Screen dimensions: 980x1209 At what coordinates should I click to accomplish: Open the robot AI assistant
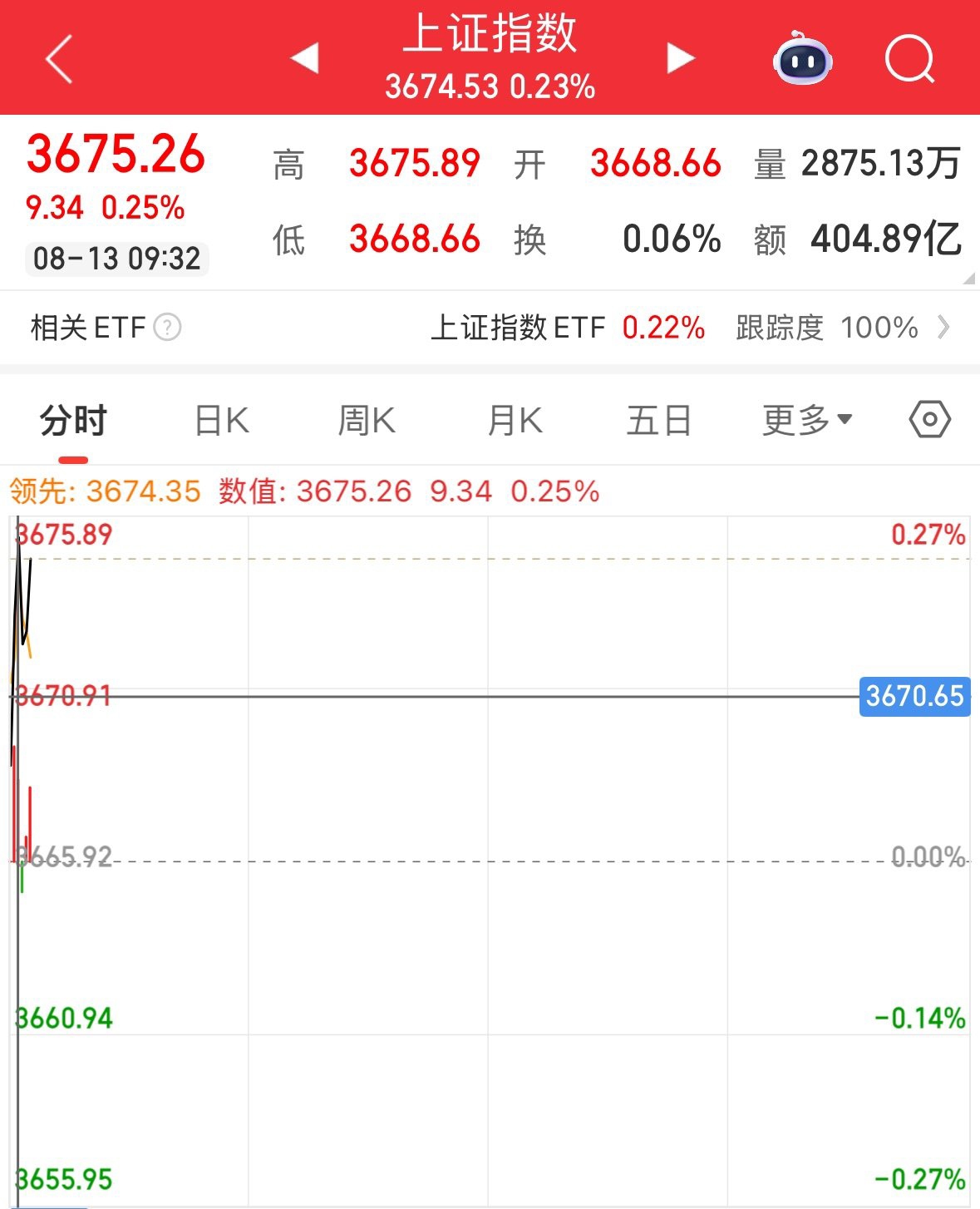coord(802,59)
